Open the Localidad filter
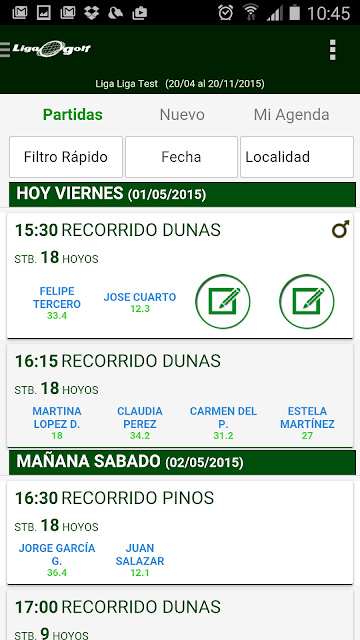Image resolution: width=360 pixels, height=640 pixels. click(x=297, y=157)
